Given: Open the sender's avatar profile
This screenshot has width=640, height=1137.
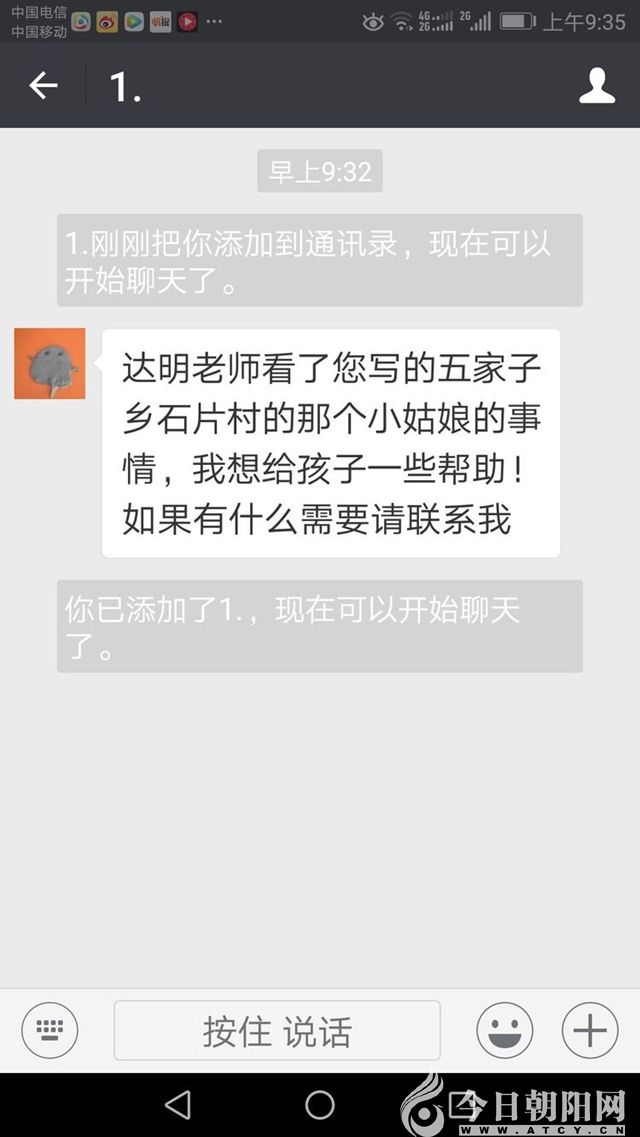Looking at the screenshot, I should click(50, 364).
